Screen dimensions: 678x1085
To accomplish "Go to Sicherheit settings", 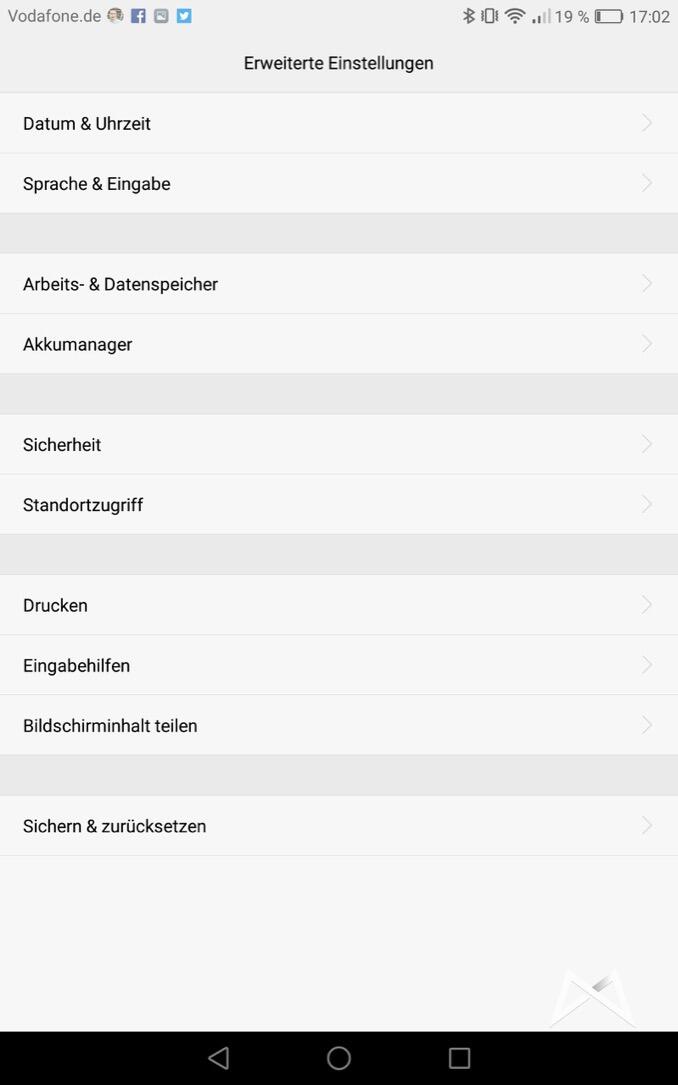I will click(x=338, y=444).
